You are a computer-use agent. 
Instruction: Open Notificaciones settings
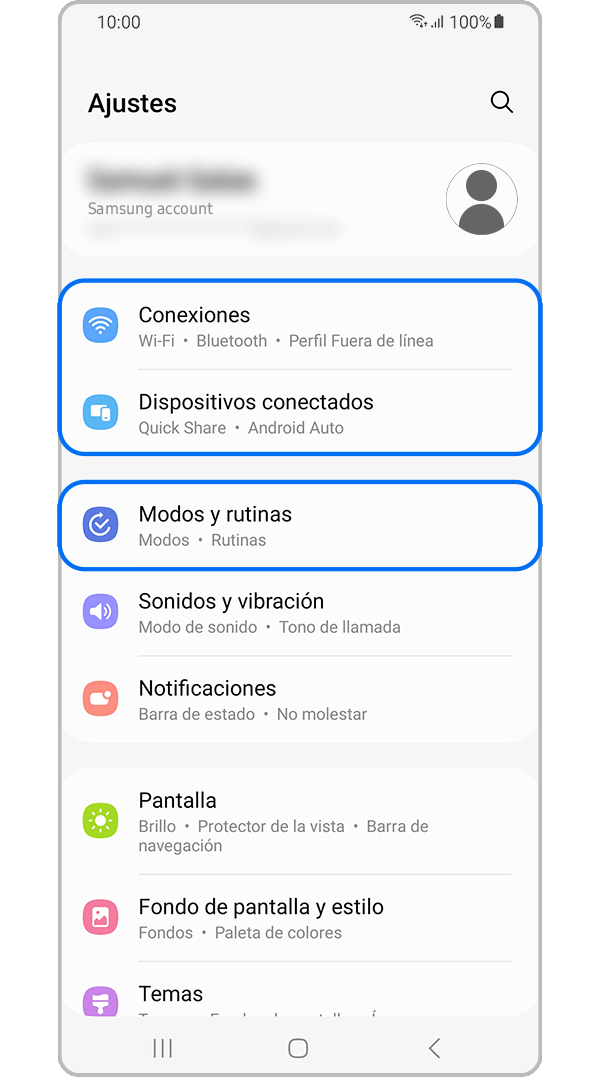tap(300, 699)
